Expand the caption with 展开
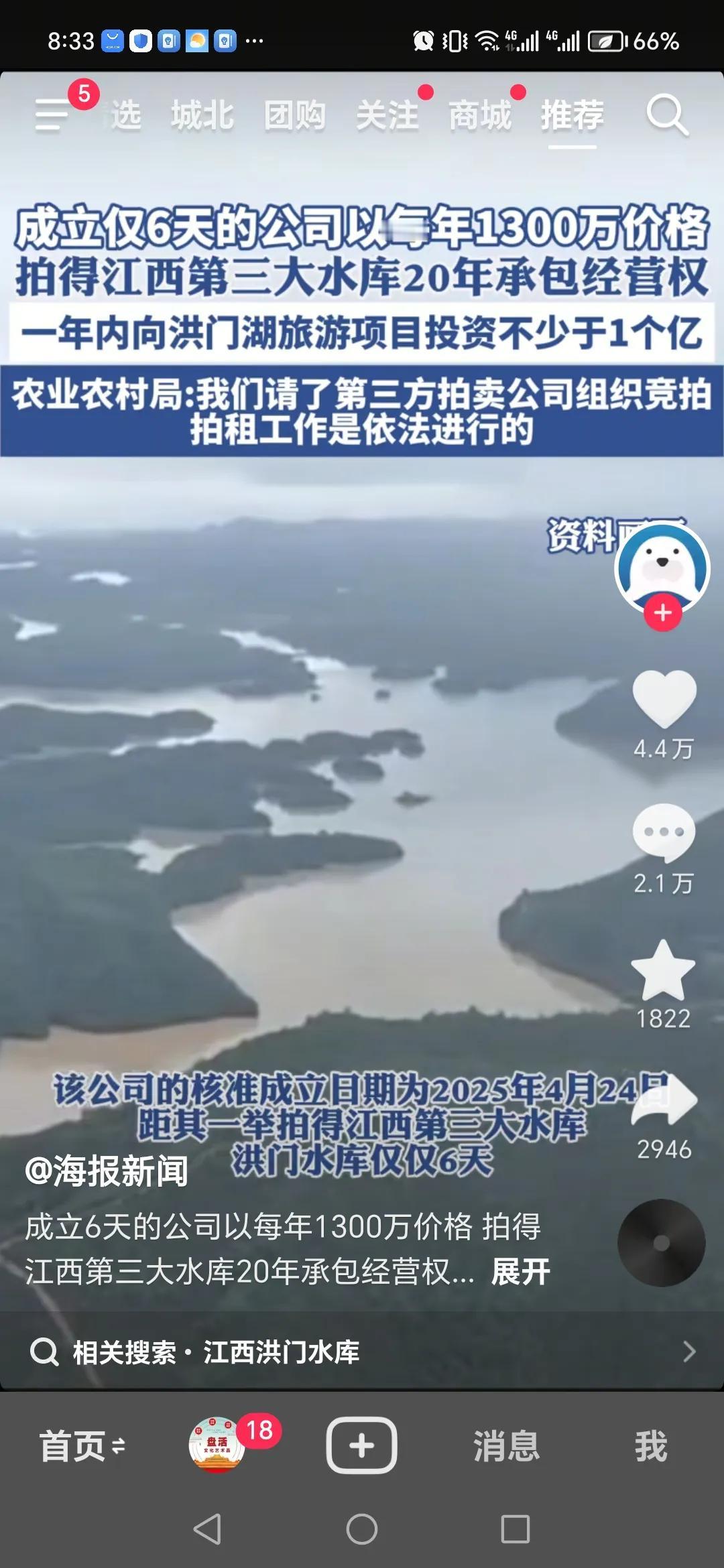The height and width of the screenshot is (1568, 724). 520,1271
